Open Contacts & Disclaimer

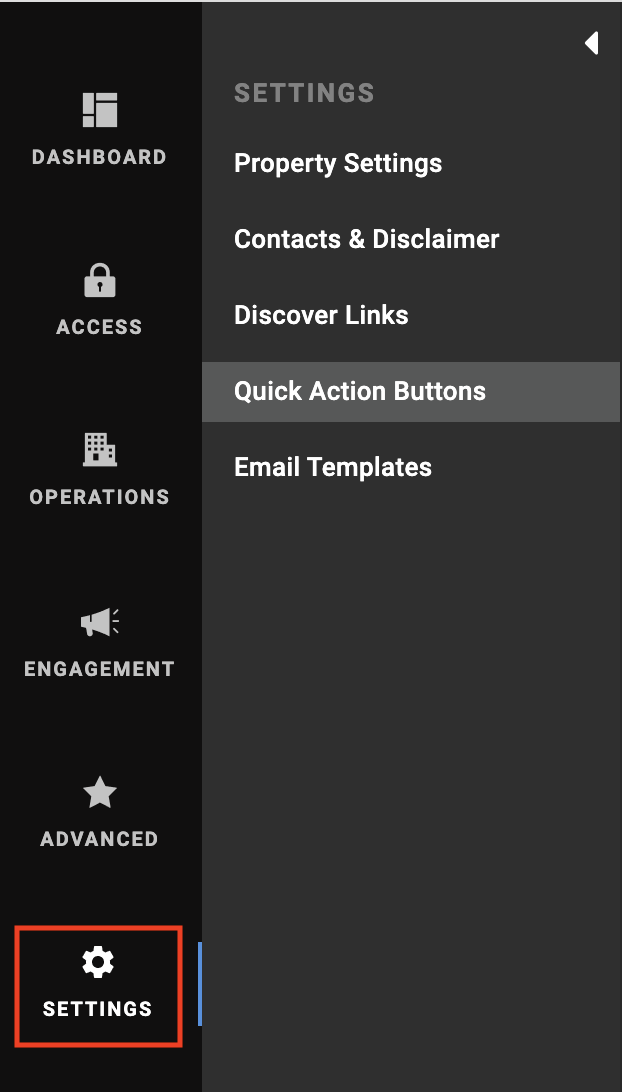(366, 239)
